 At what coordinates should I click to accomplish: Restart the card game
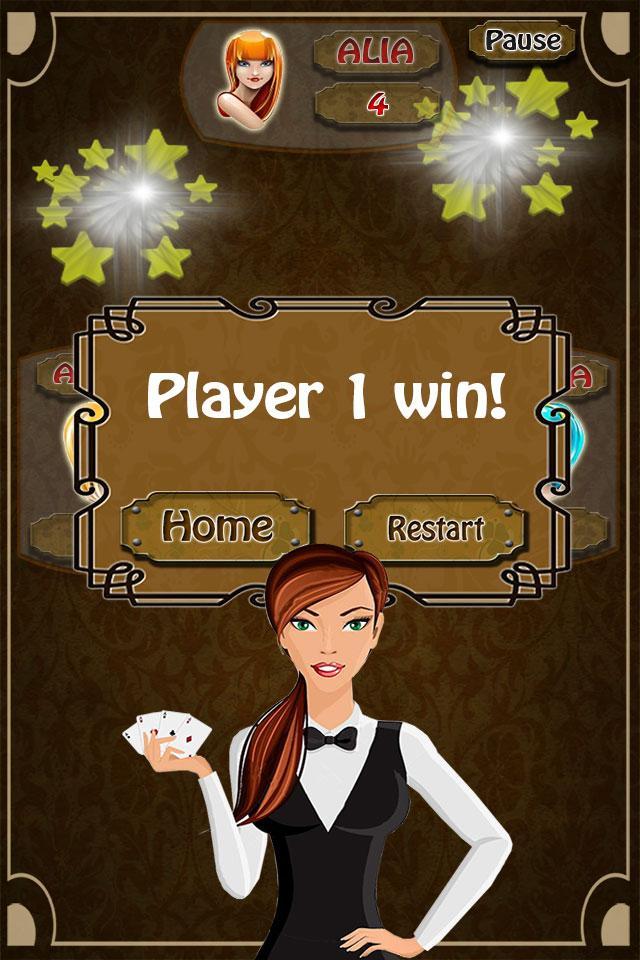pos(435,528)
